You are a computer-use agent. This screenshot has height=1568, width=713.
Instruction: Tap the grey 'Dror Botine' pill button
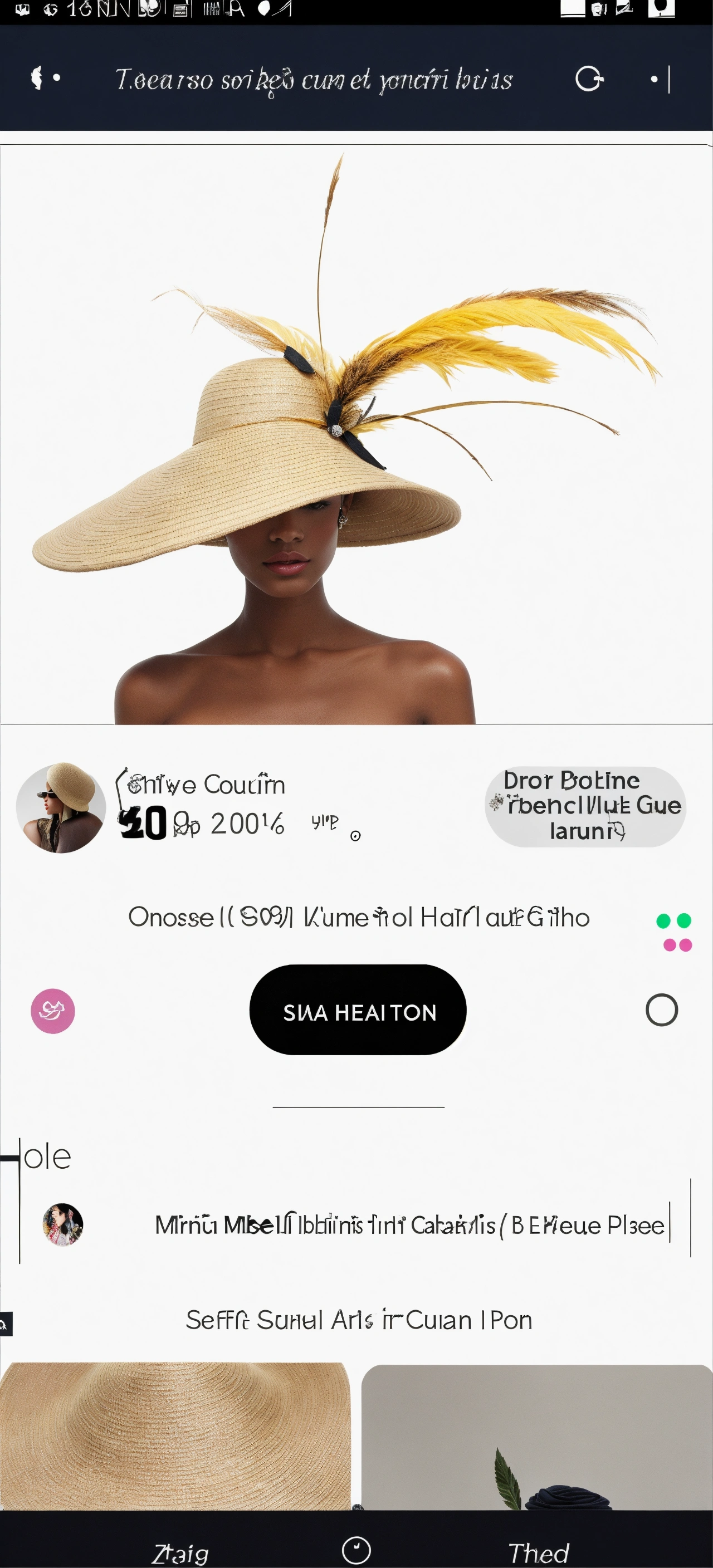coord(585,806)
